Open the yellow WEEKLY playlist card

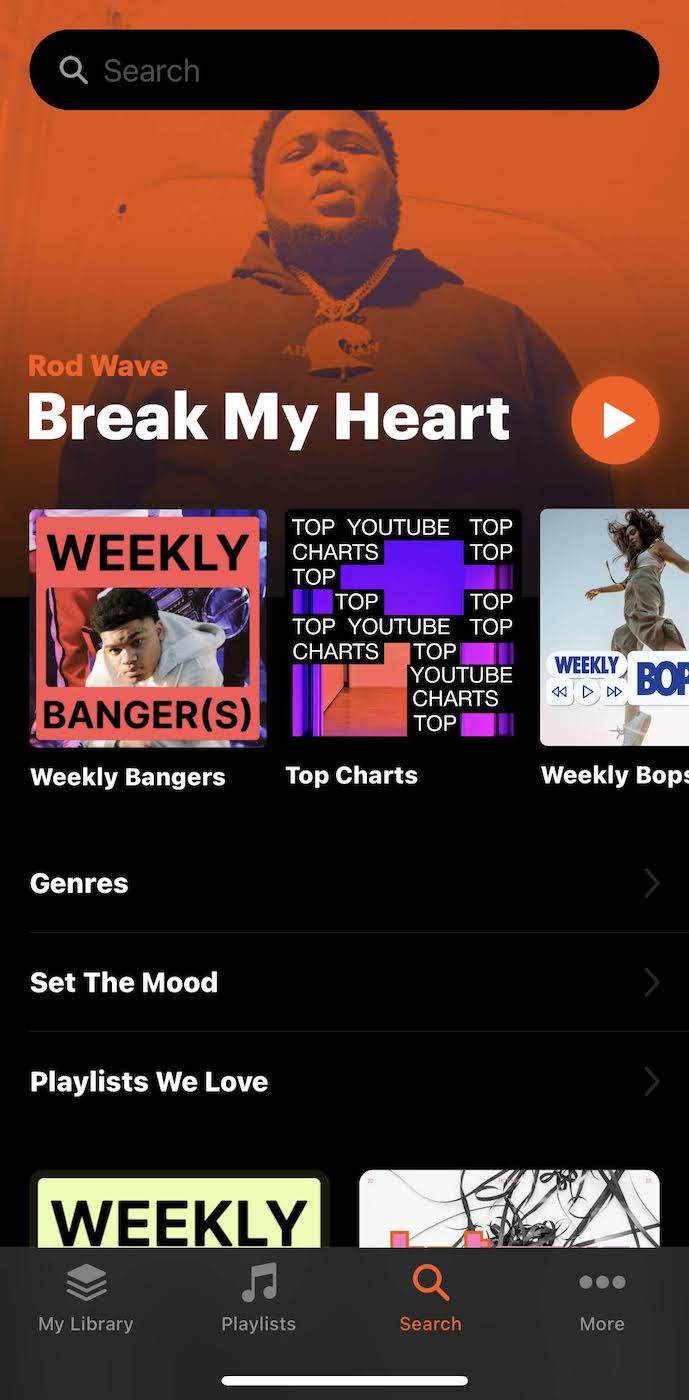(x=180, y=1208)
